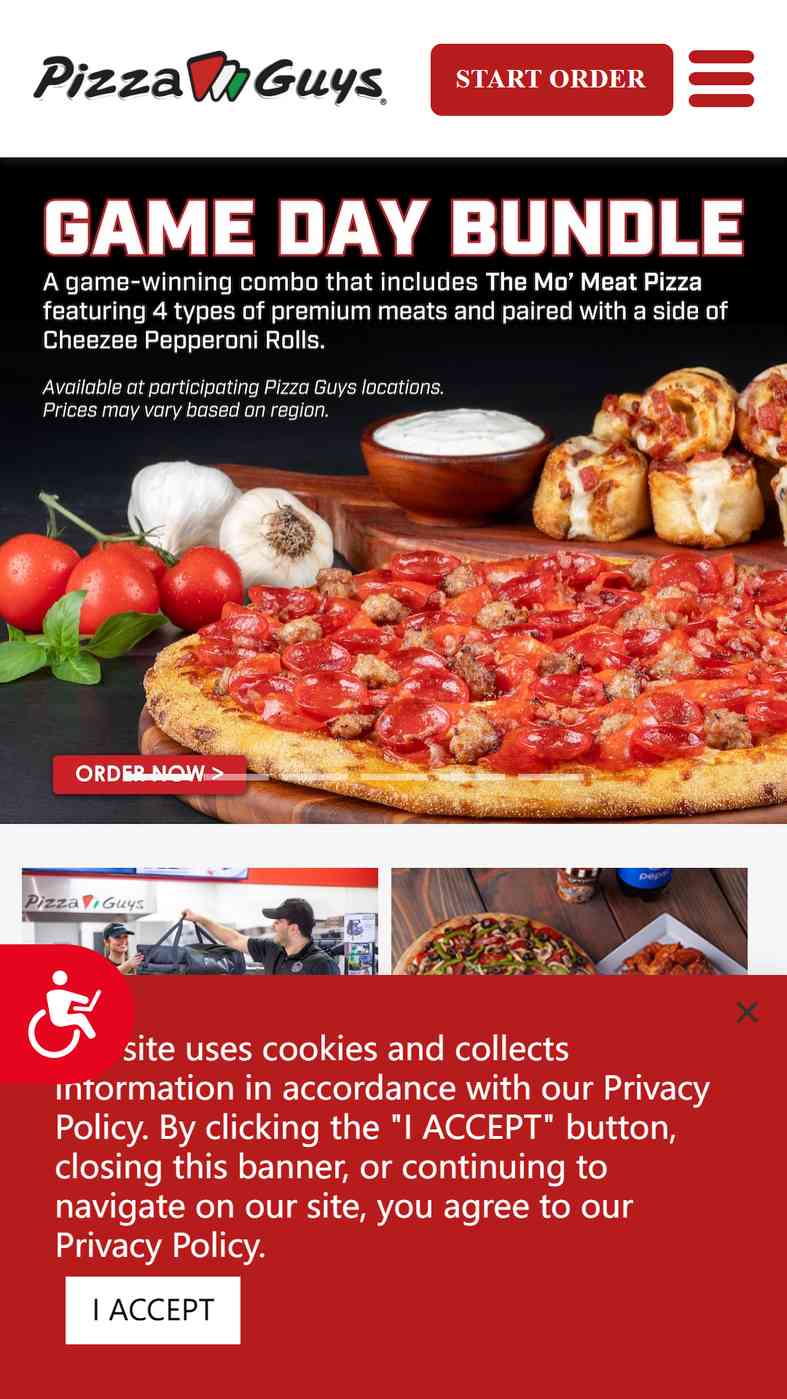The height and width of the screenshot is (1399, 787).
Task: Open the hamburger menu
Action: [721, 79]
